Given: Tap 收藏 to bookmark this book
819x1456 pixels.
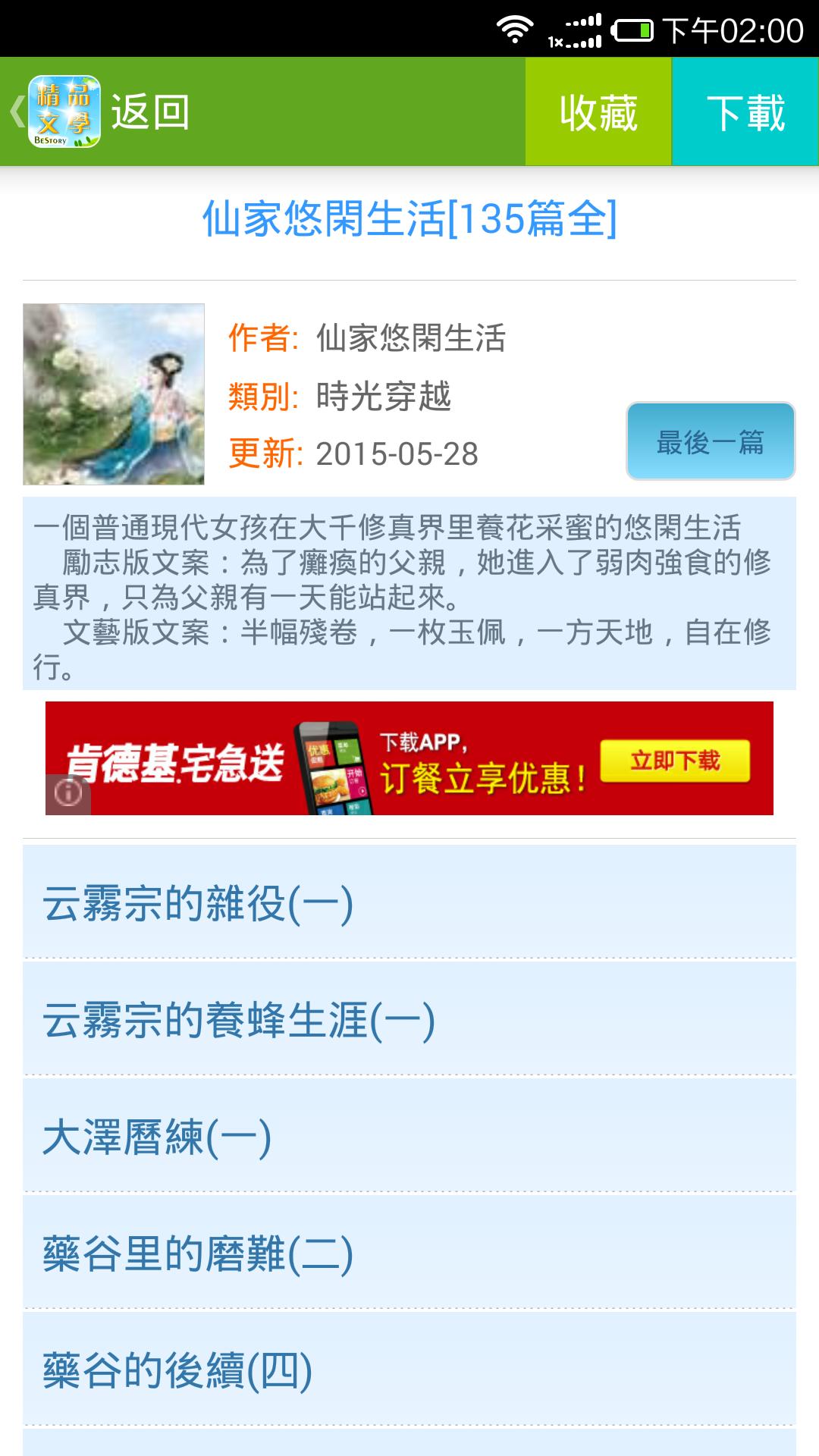Looking at the screenshot, I should 598,112.
